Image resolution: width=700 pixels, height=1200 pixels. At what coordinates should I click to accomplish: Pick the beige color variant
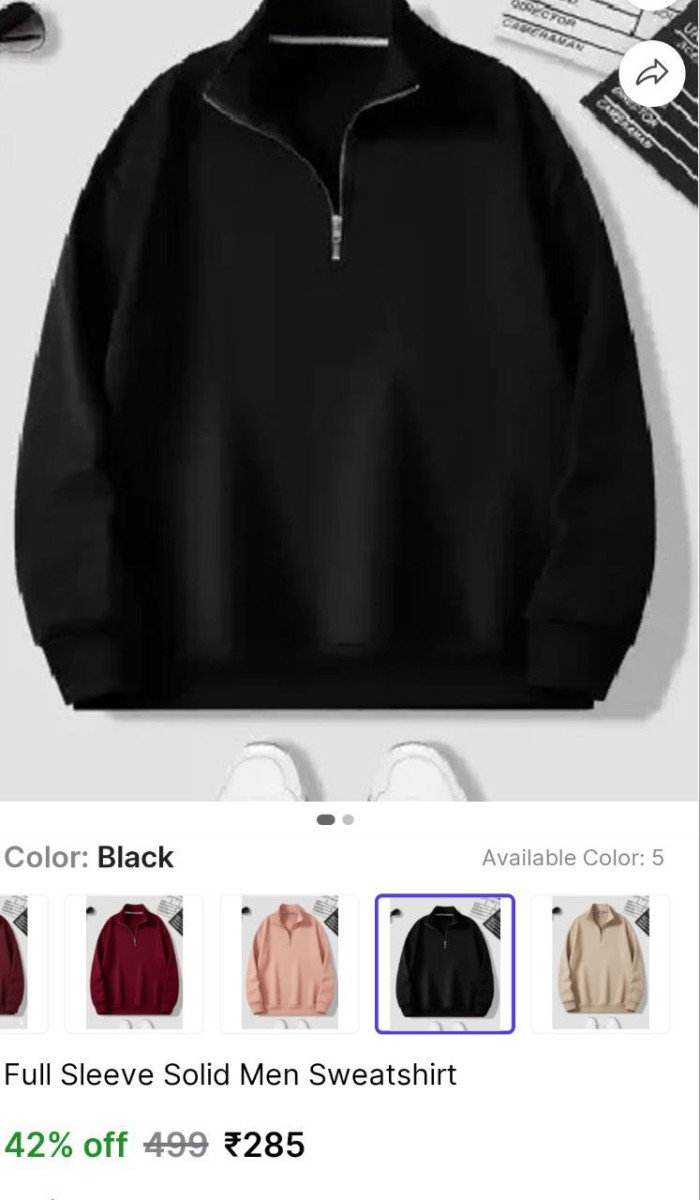pyautogui.click(x=600, y=963)
